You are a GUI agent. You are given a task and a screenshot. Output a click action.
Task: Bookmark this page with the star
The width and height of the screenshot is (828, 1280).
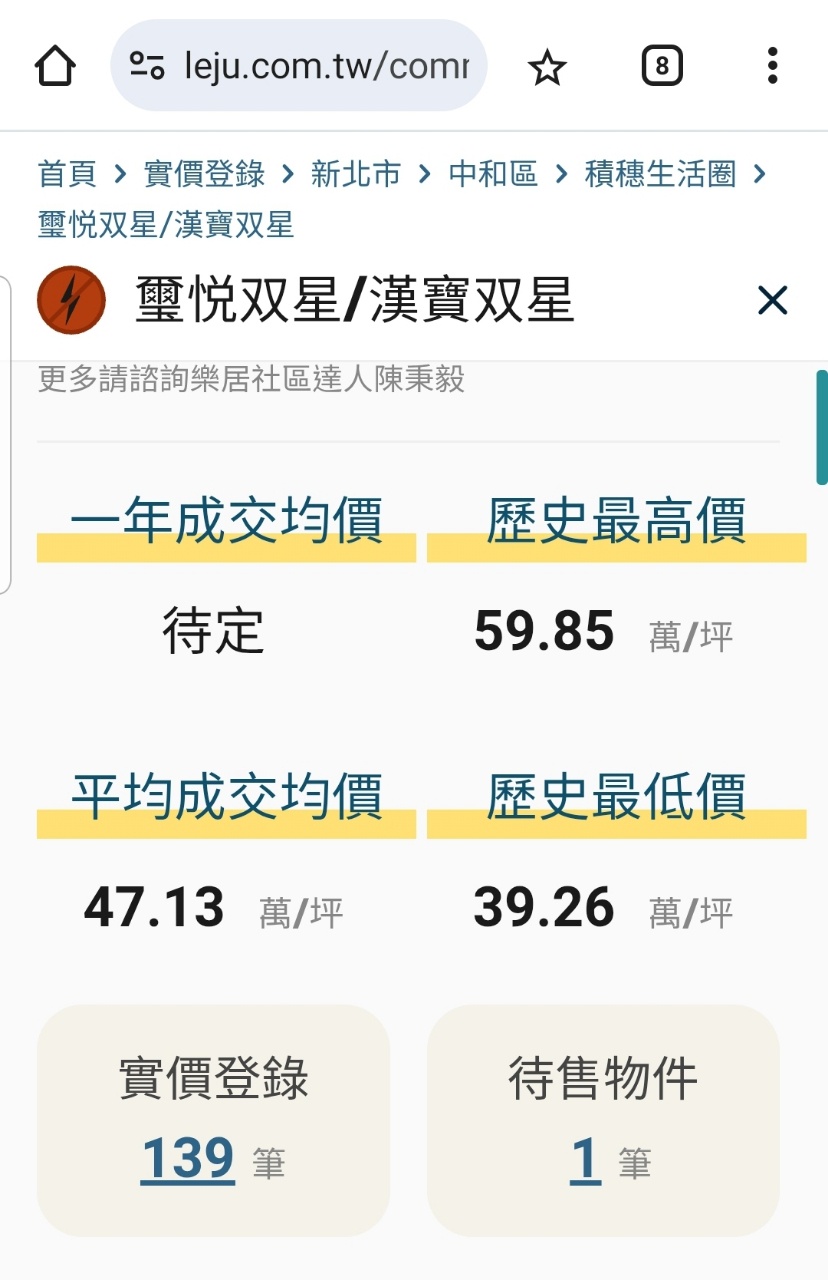click(x=547, y=68)
